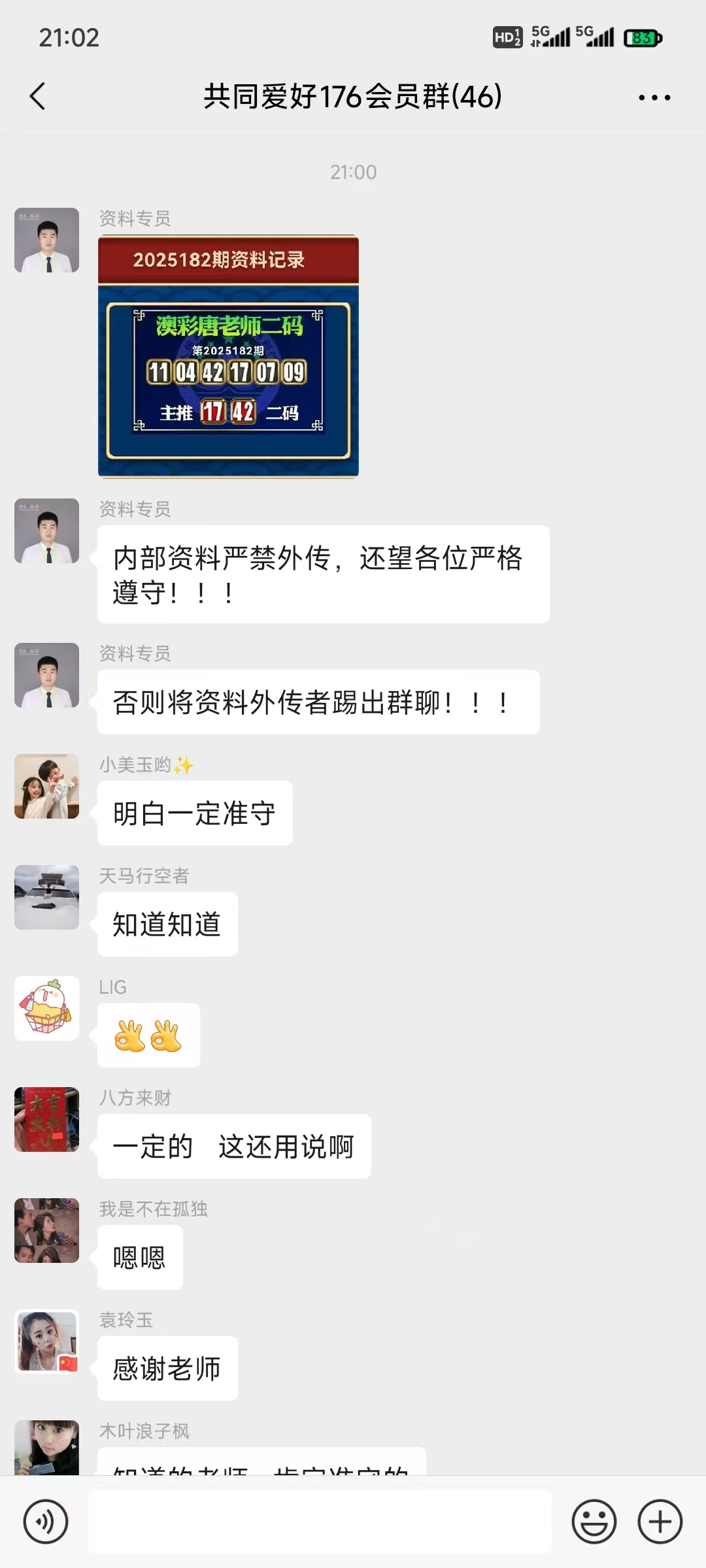Open 天马行空者's avatar profile

pos(47,898)
